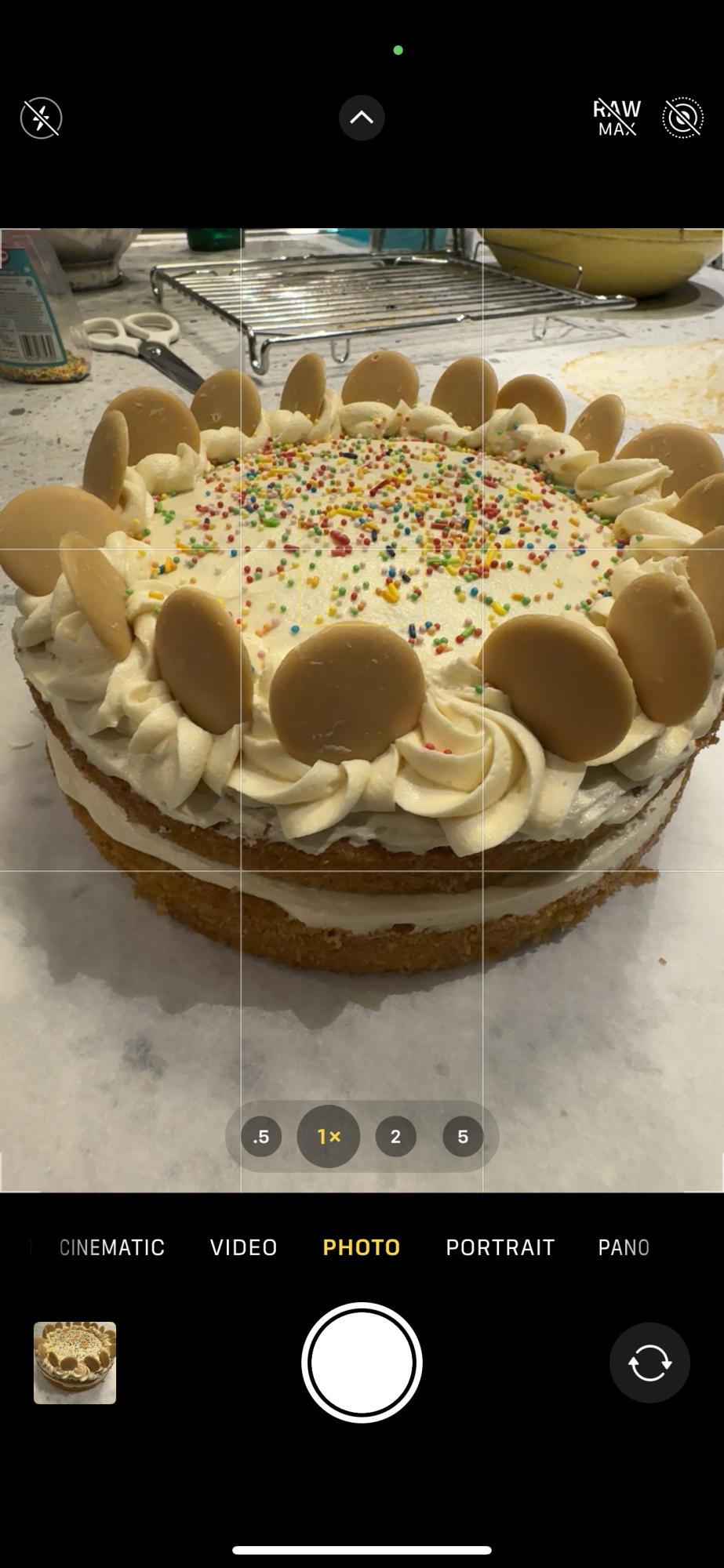
Task: Switch to Pano mode
Action: 624,1247
